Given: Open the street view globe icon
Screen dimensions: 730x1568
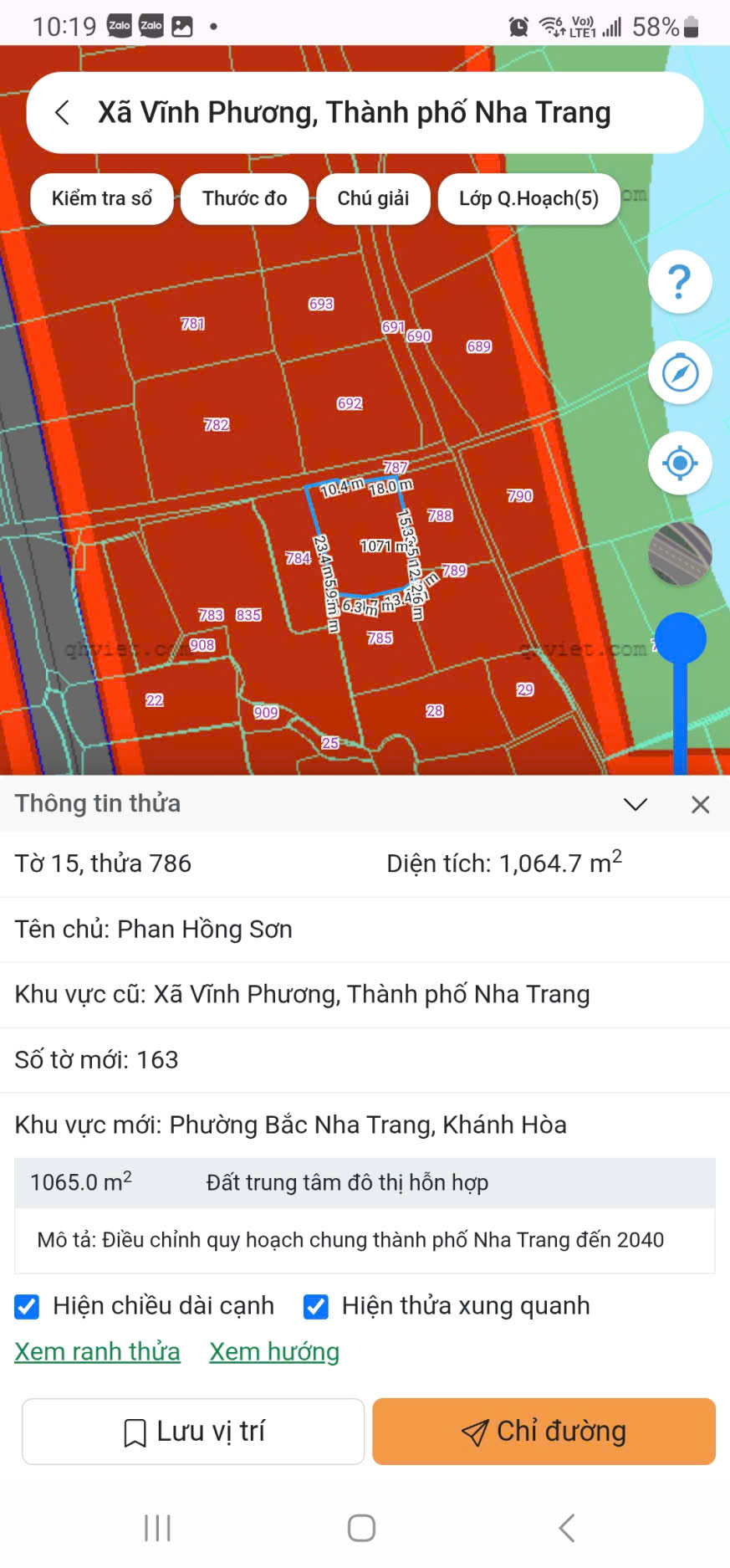Looking at the screenshot, I should 679,553.
